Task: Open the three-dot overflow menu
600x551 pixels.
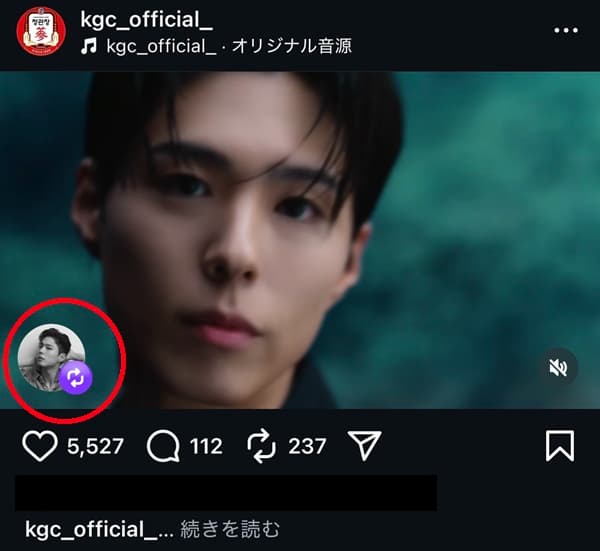Action: click(x=567, y=30)
